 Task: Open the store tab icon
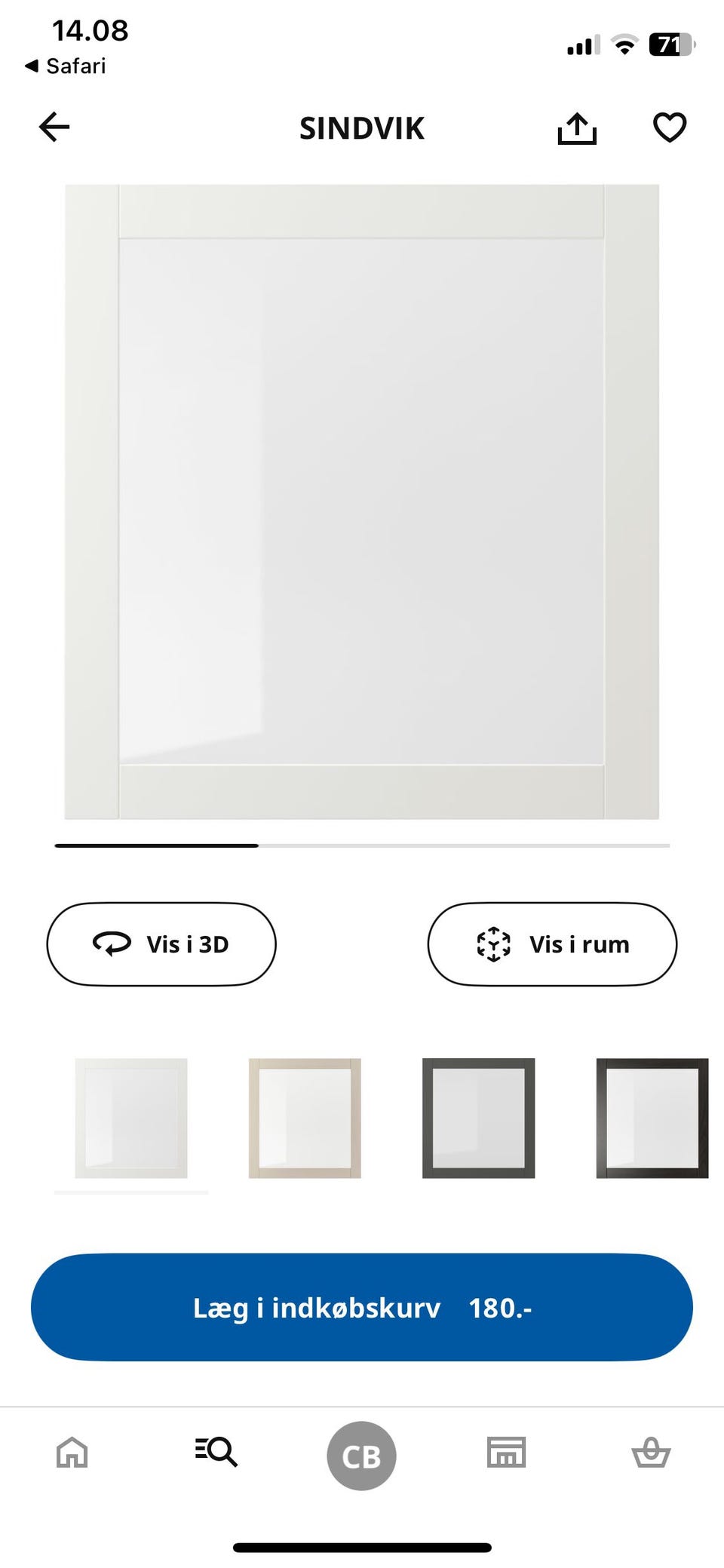[506, 1454]
